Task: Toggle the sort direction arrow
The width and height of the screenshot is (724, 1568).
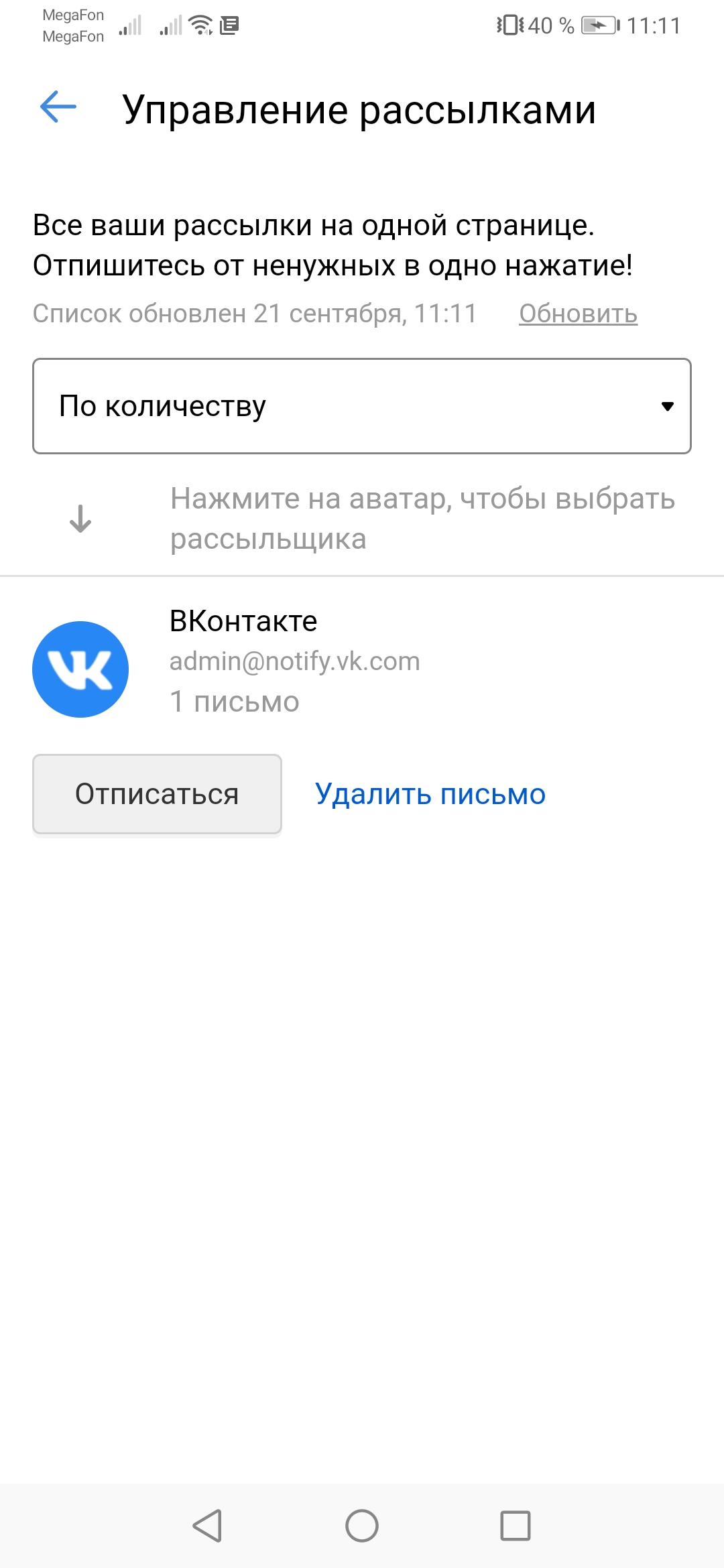Action: click(x=80, y=519)
